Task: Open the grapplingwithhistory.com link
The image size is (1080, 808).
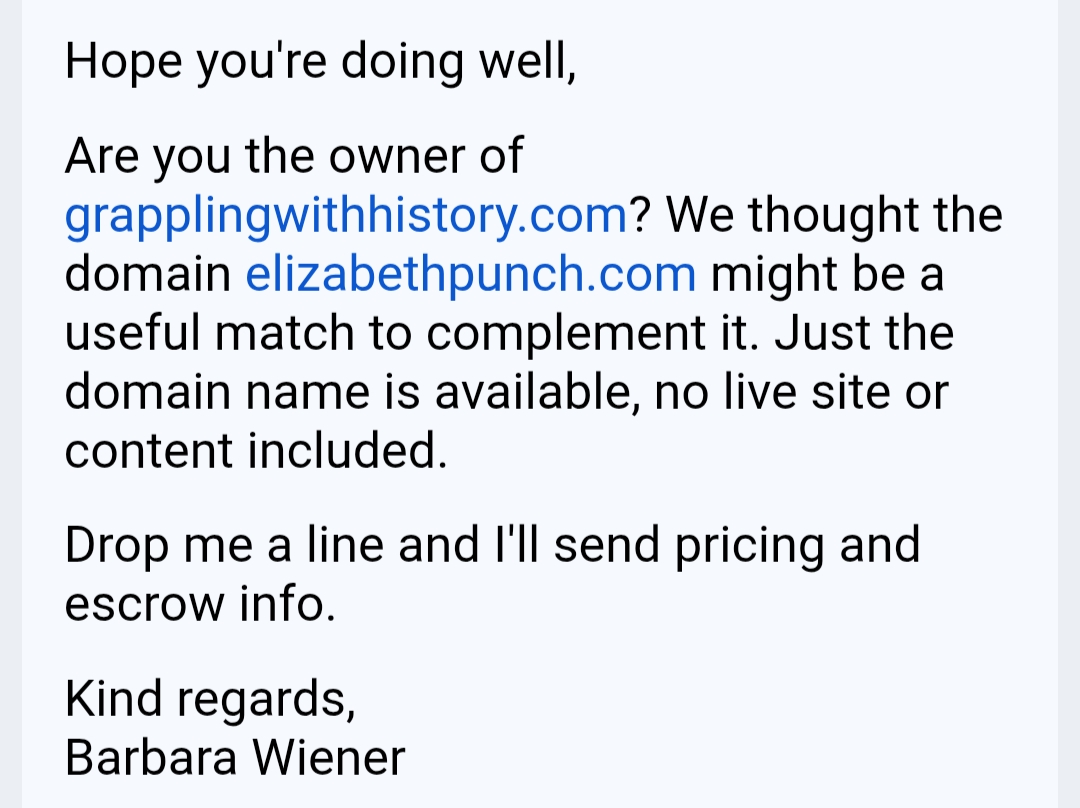Action: 346,216
